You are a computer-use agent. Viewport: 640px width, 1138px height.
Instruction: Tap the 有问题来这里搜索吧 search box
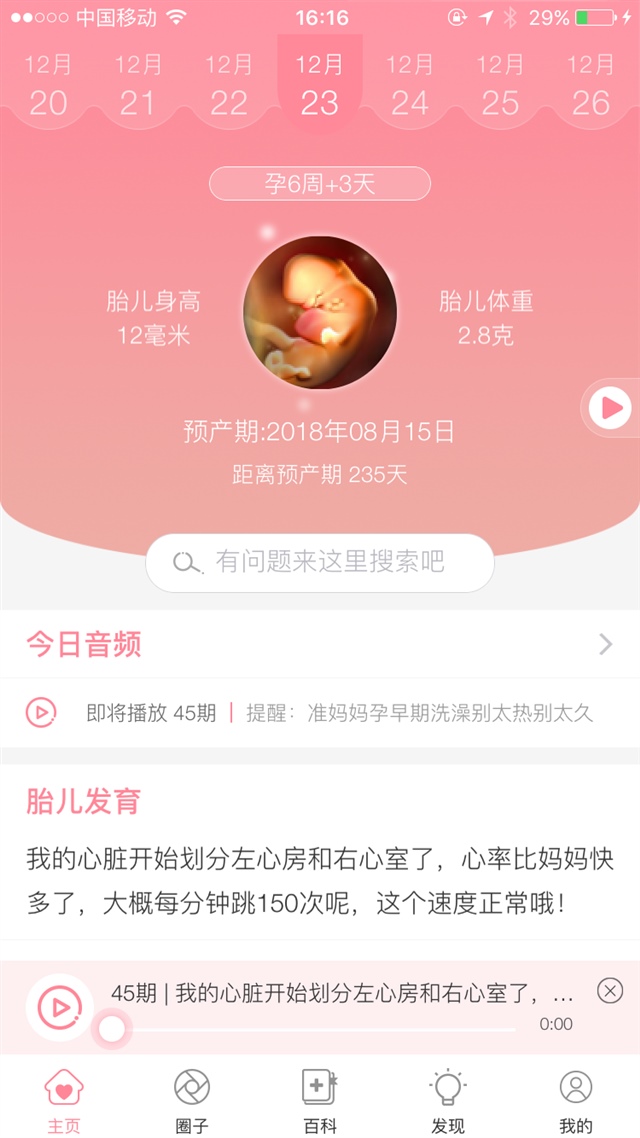pos(320,563)
